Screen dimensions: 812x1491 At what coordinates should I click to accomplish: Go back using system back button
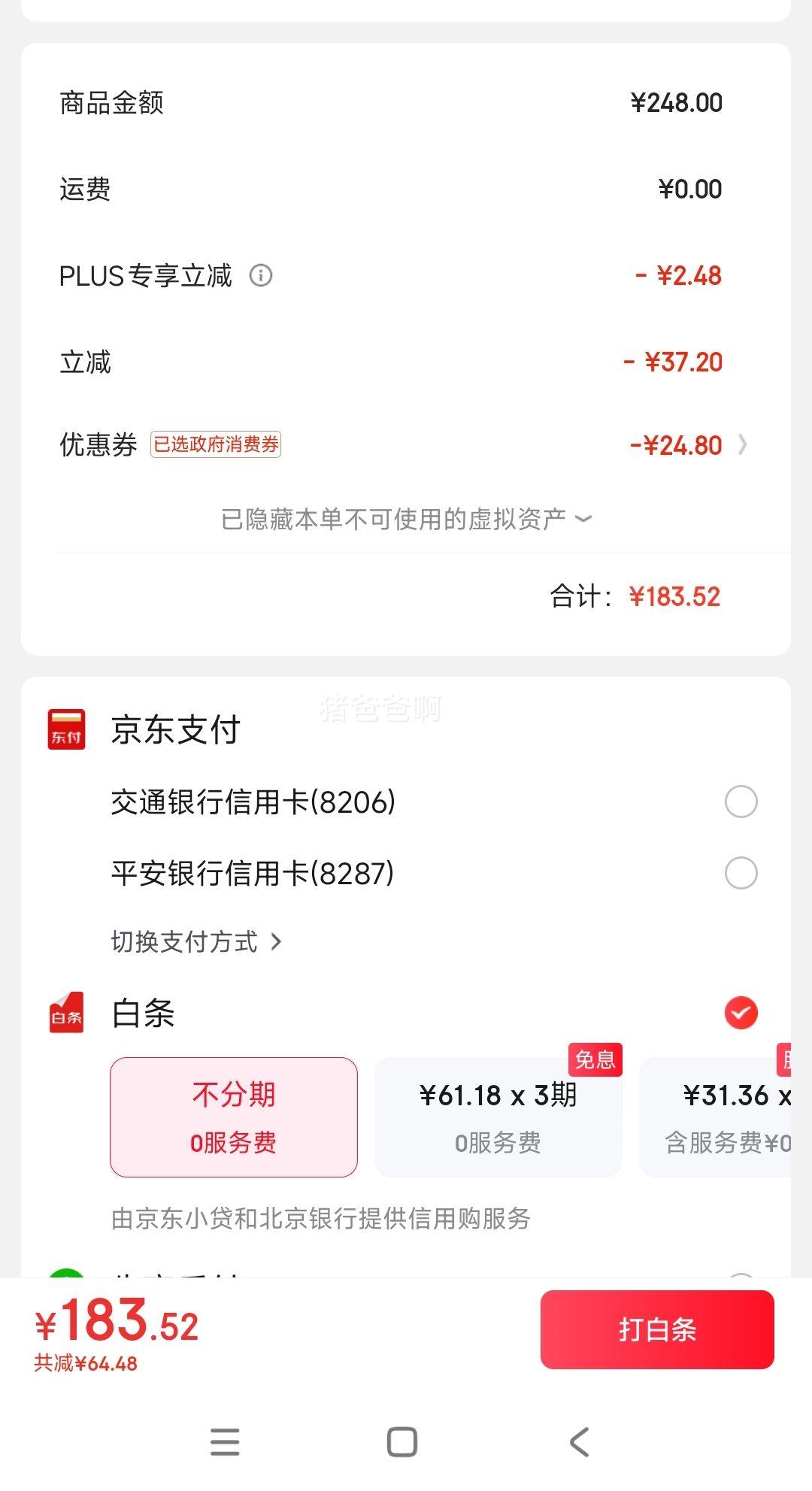tap(580, 1442)
